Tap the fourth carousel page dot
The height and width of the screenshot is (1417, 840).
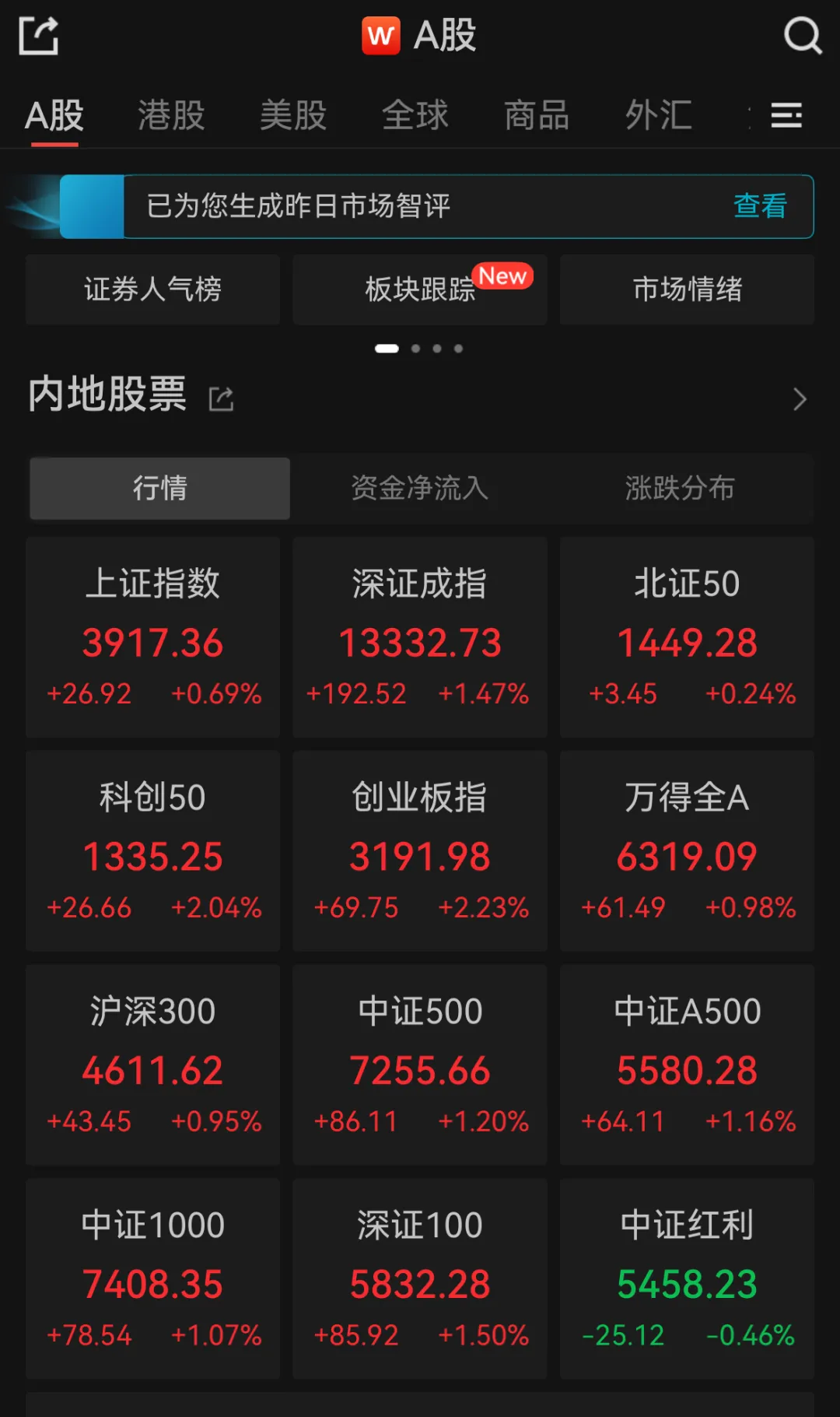point(458,348)
